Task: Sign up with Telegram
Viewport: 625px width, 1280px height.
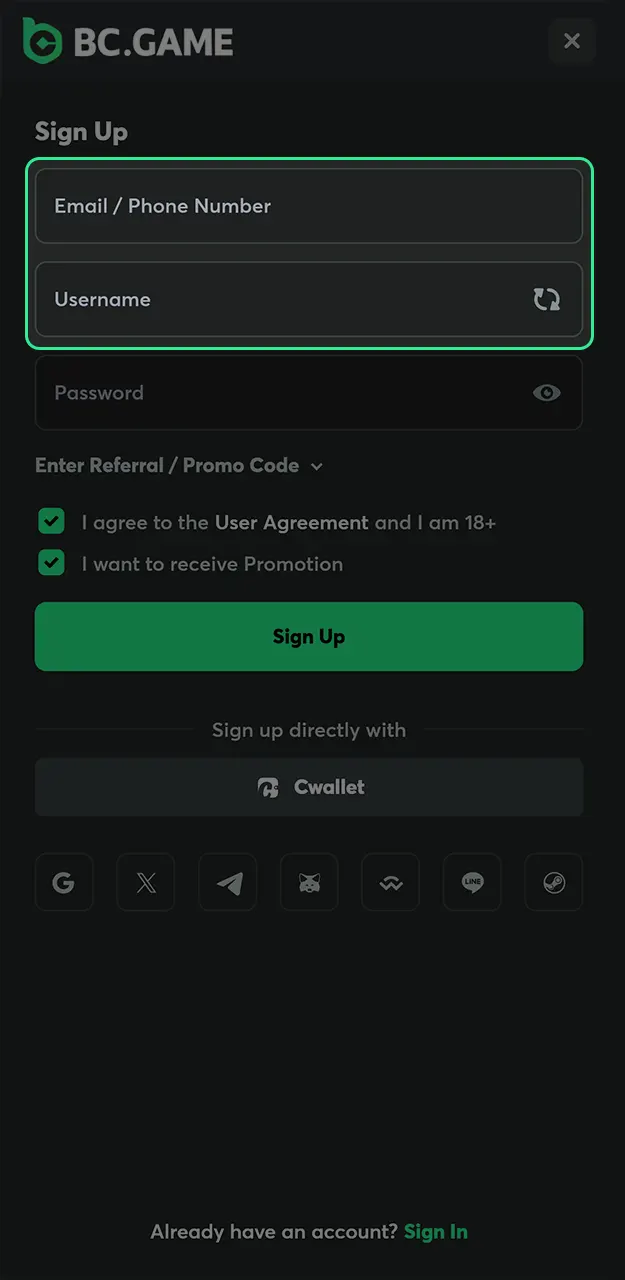Action: (228, 883)
